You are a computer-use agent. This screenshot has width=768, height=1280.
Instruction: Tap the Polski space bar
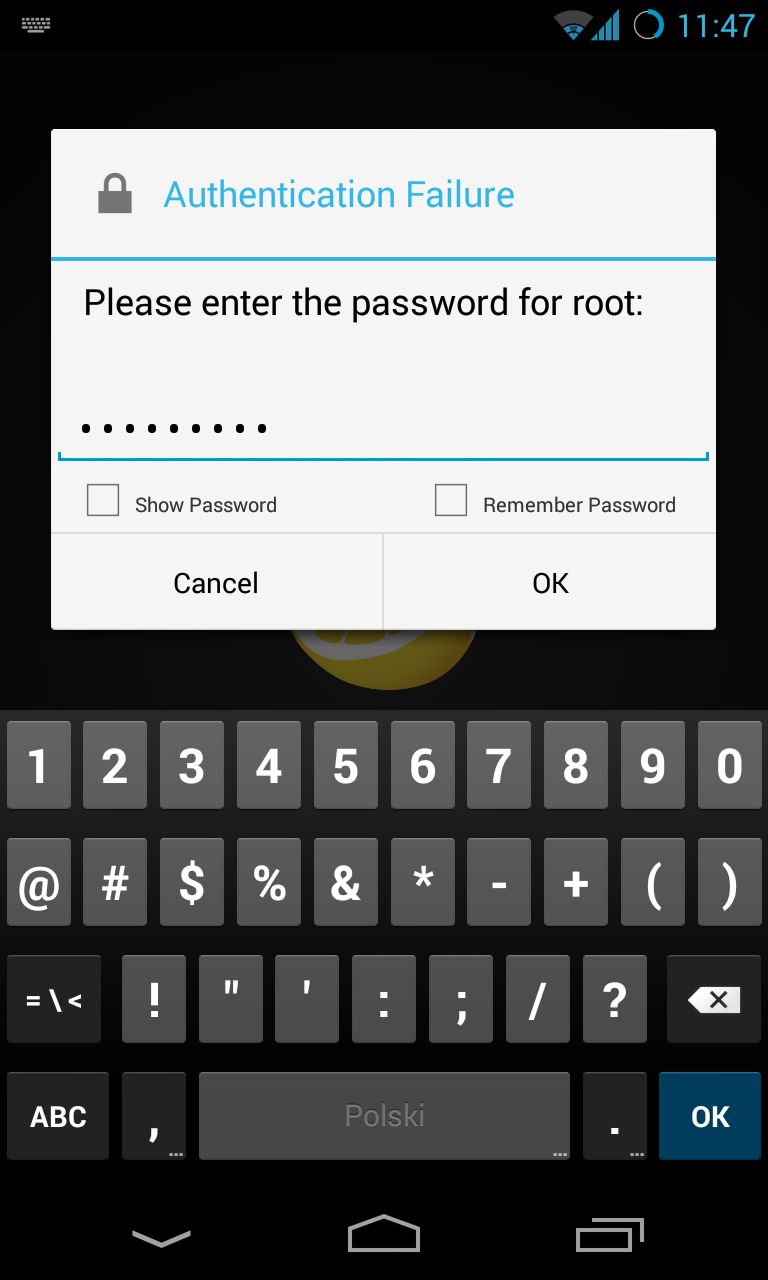pos(384,1116)
